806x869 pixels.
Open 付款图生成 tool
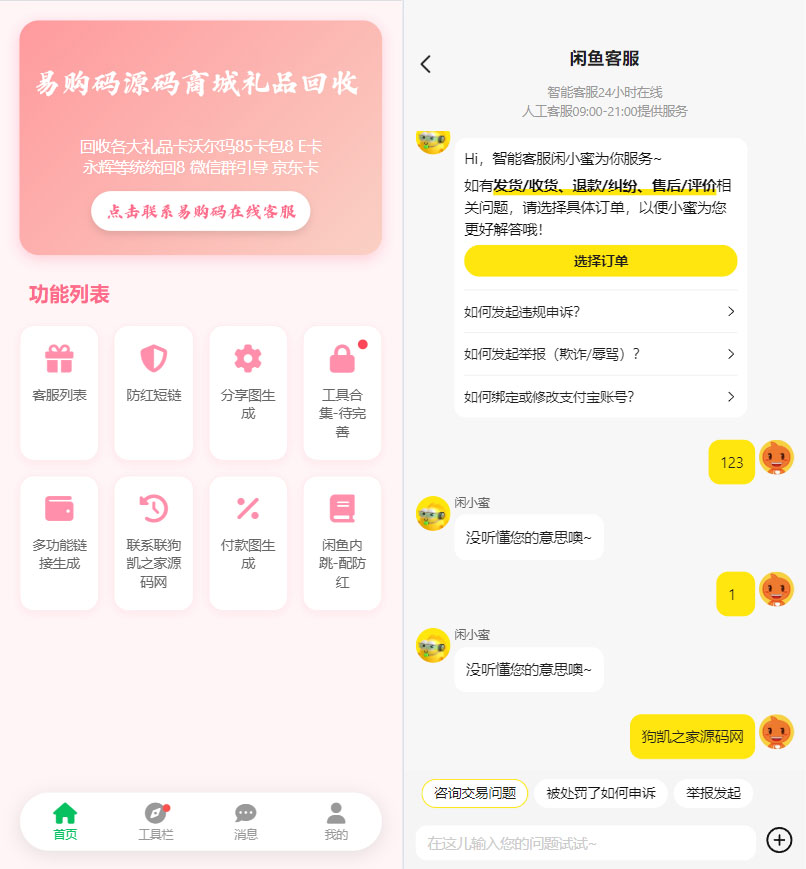pyautogui.click(x=248, y=542)
